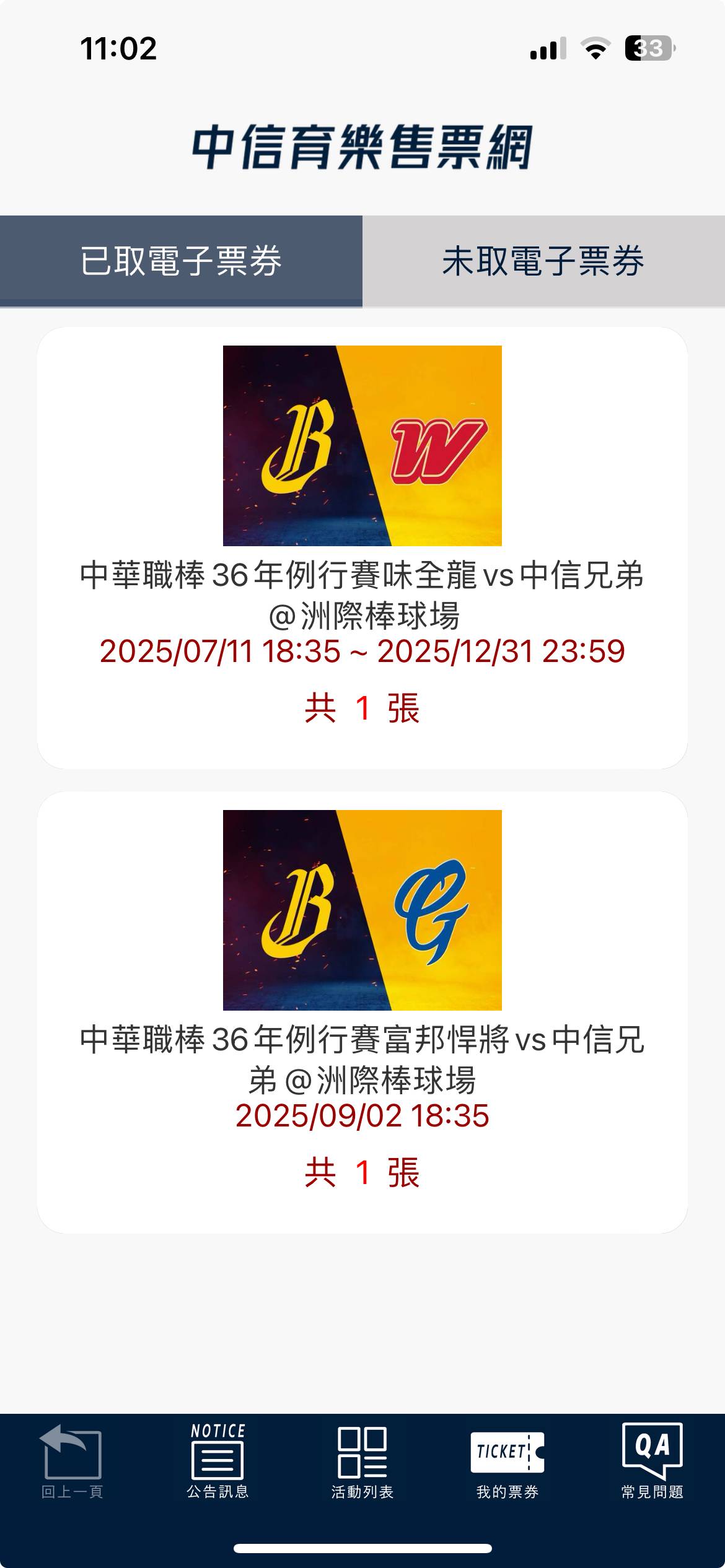The width and height of the screenshot is (725, 1568).
Task: Select the 已取電子票券 tab
Action: tap(181, 261)
